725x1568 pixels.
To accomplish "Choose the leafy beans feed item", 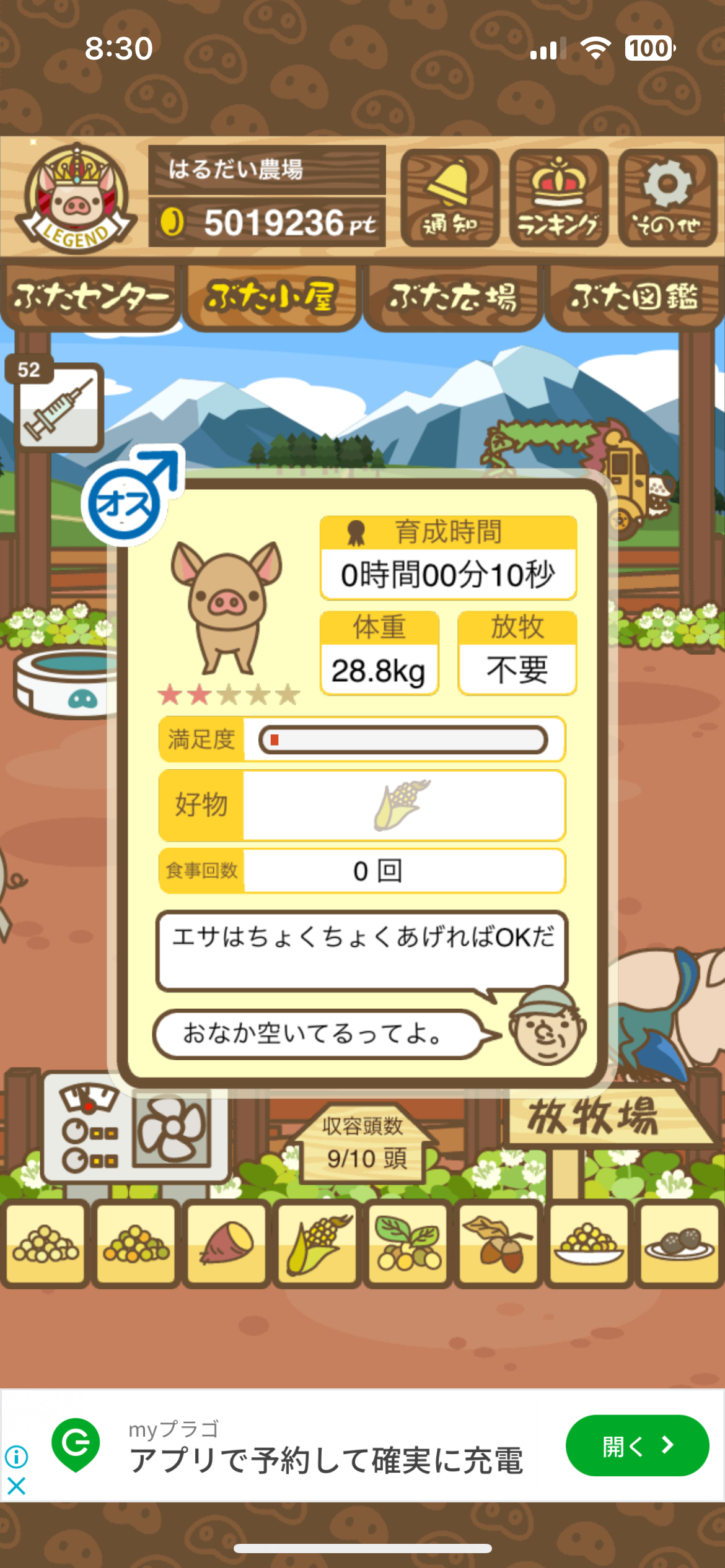I will [x=408, y=1244].
